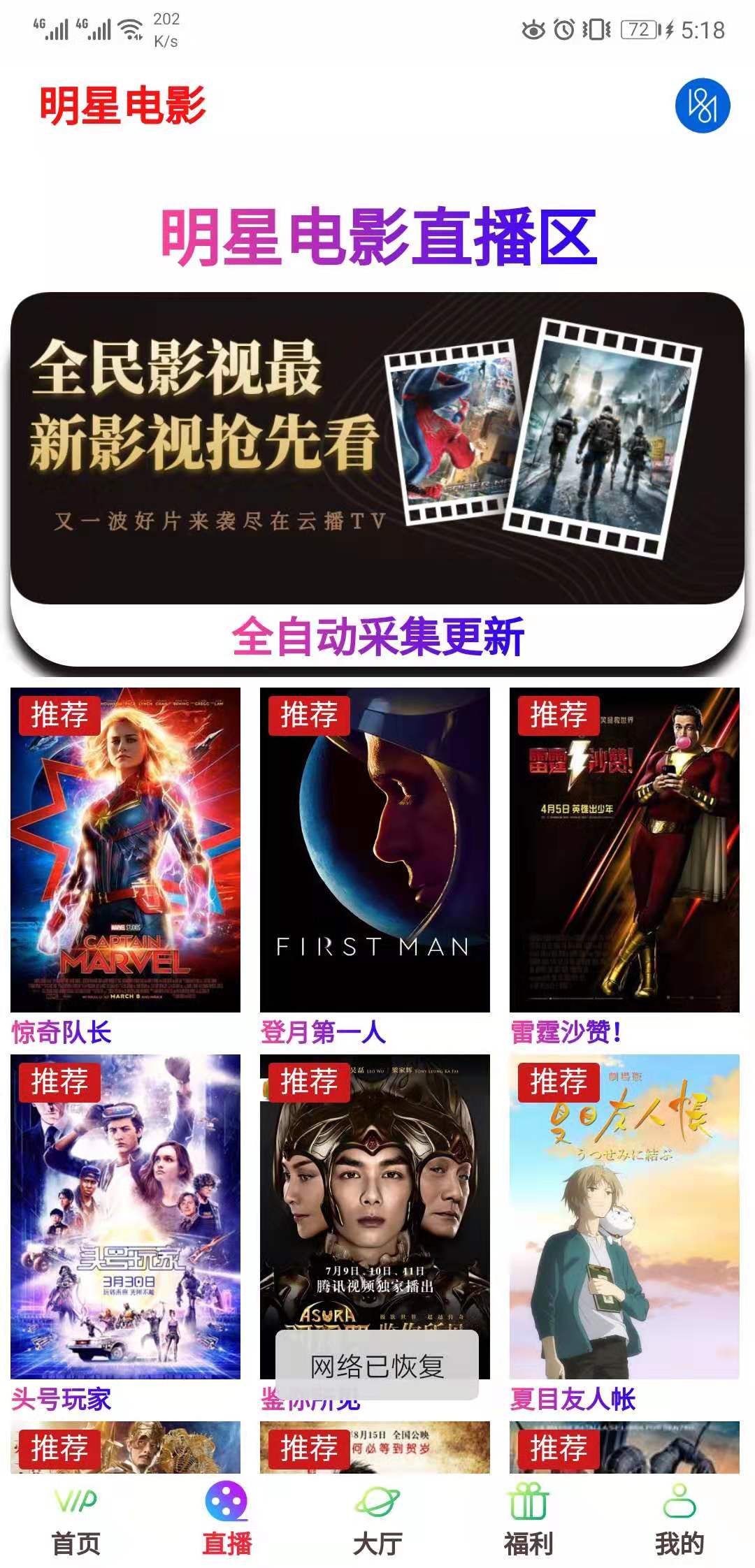755x1568 pixels.
Task: Open the 全民影视 promo banner
Action: tap(377, 448)
